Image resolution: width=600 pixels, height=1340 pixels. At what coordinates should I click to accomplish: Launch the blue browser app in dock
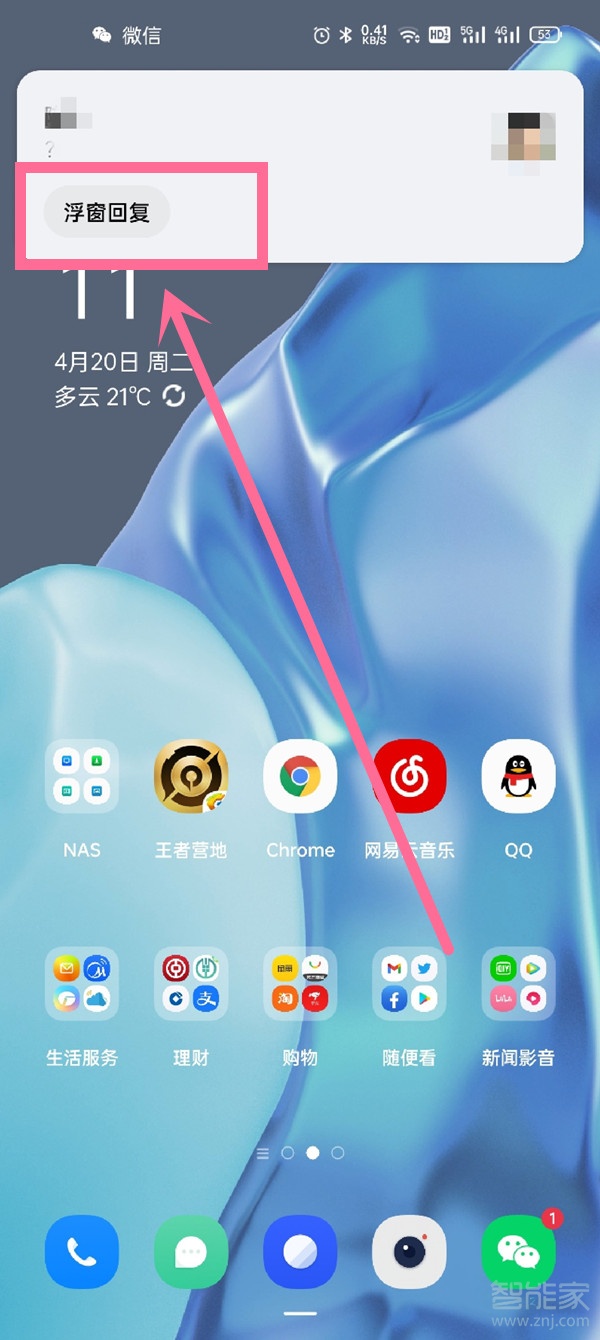300,1252
